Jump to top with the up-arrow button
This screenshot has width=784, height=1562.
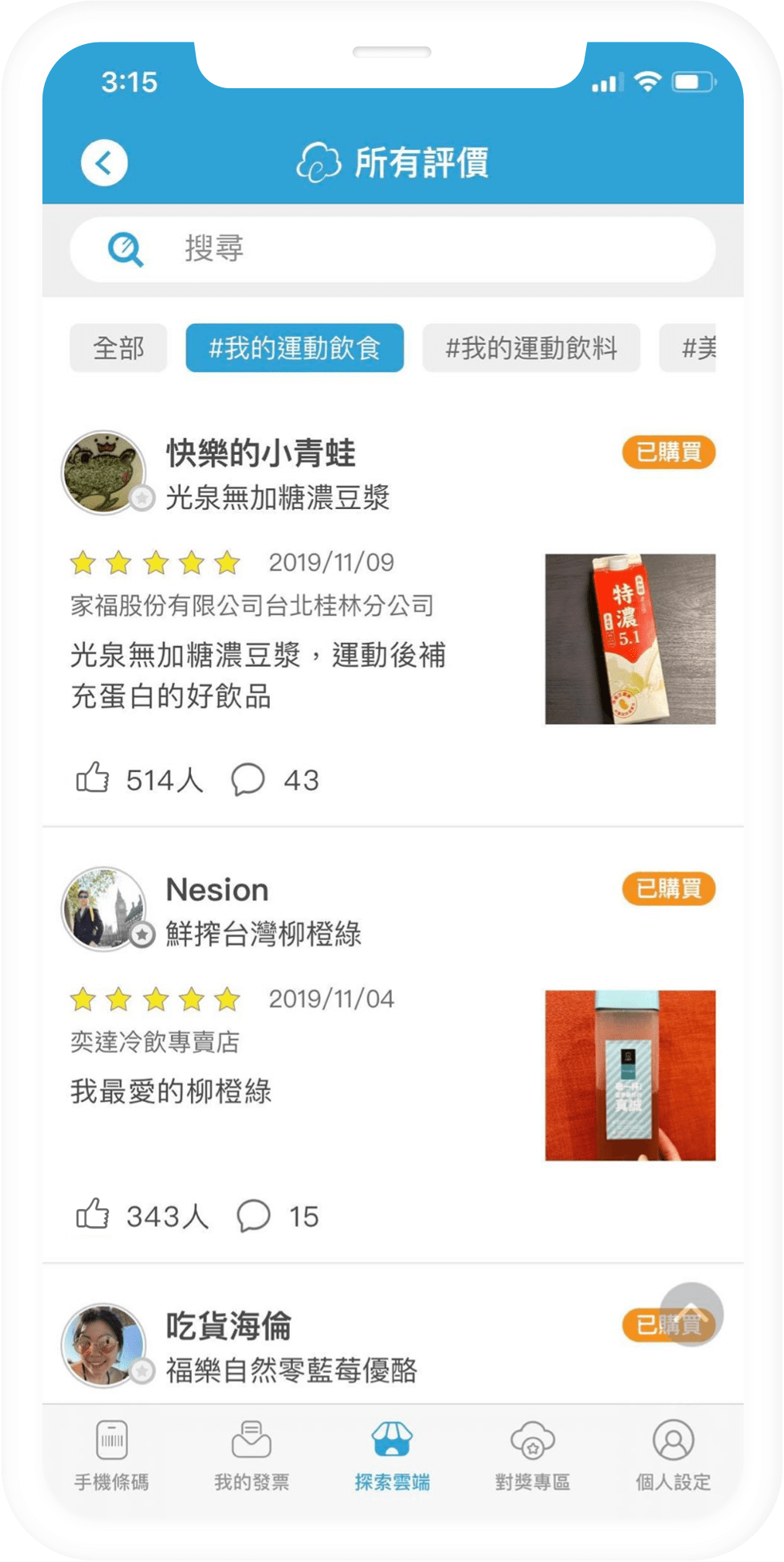point(691,1314)
